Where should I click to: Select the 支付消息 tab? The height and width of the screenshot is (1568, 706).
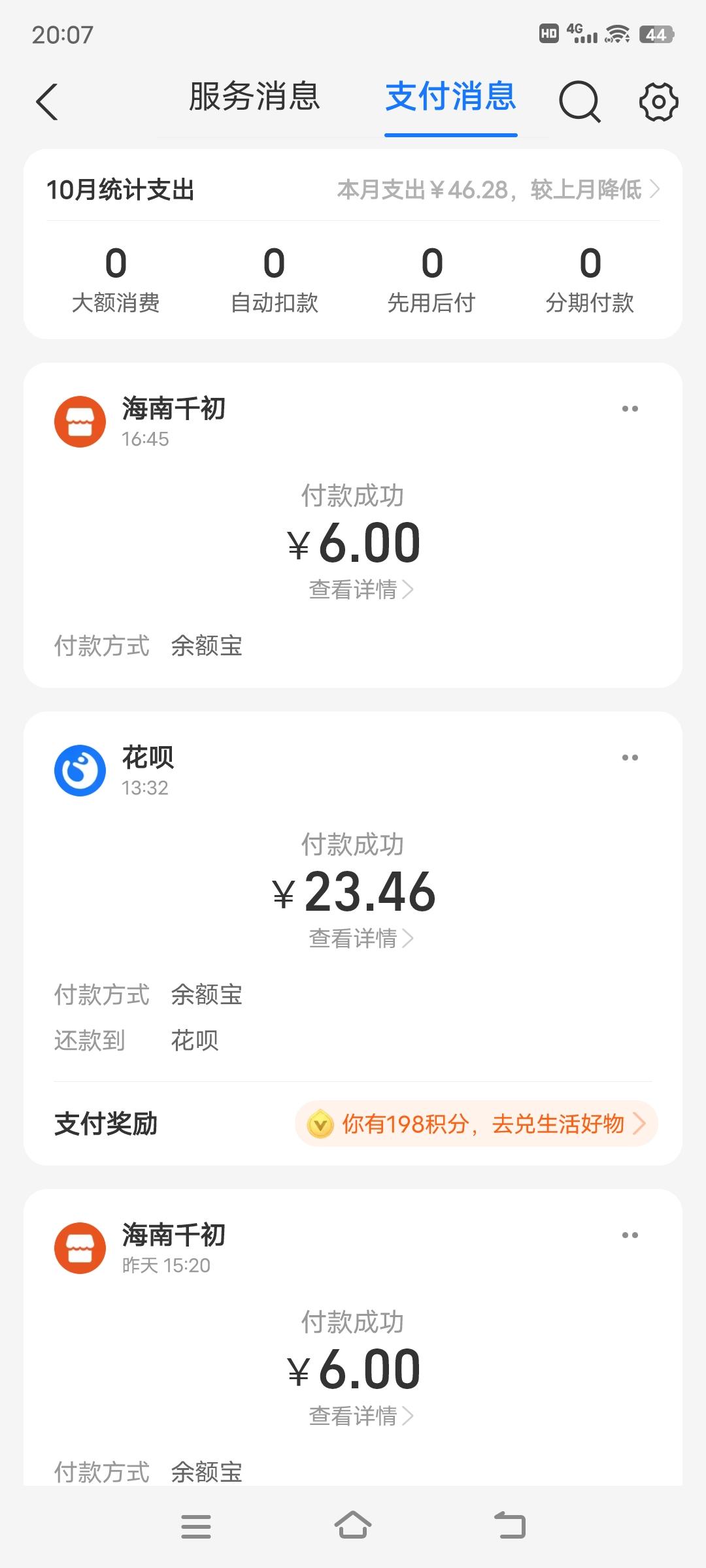450,97
